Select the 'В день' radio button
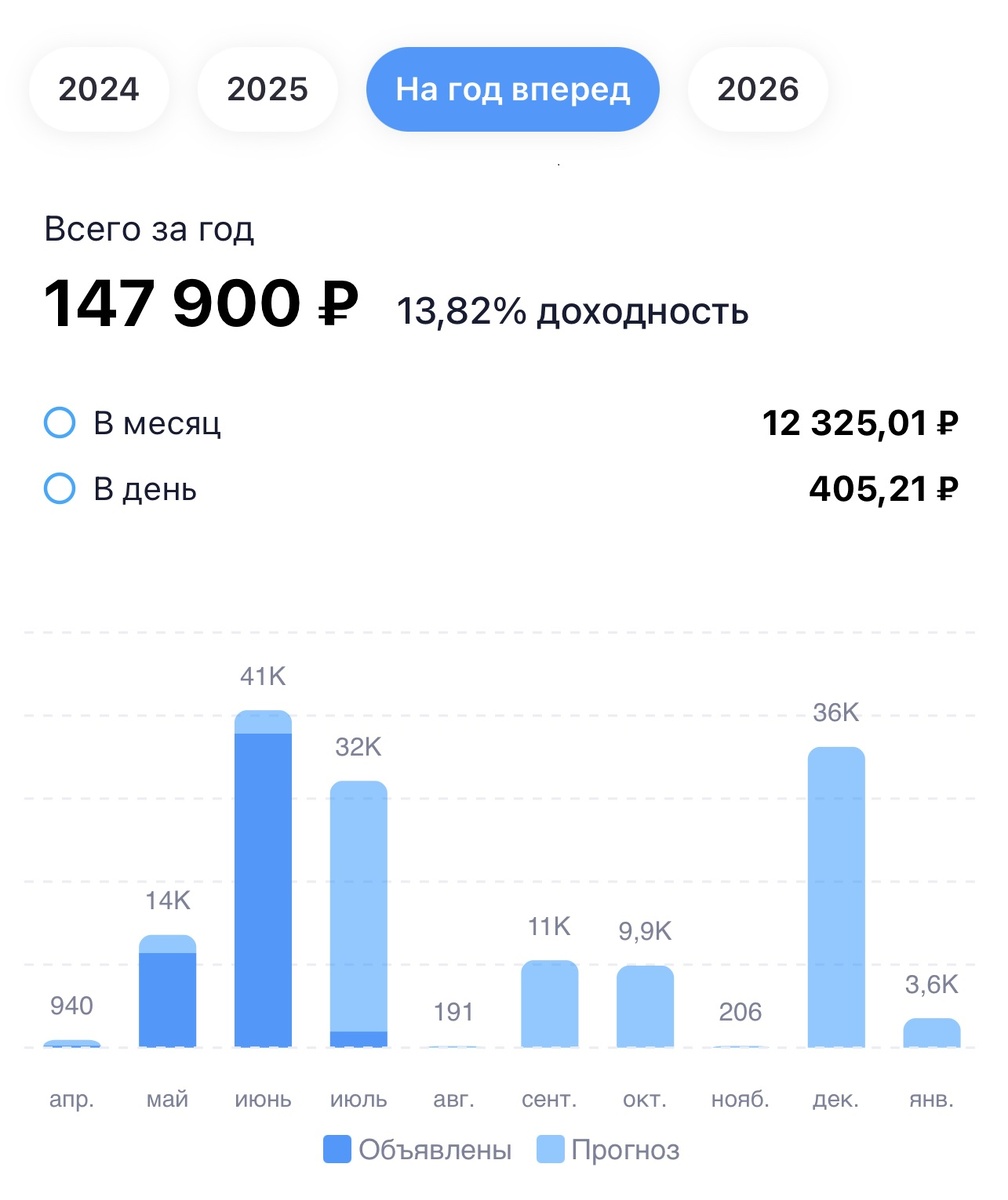 [x=59, y=489]
